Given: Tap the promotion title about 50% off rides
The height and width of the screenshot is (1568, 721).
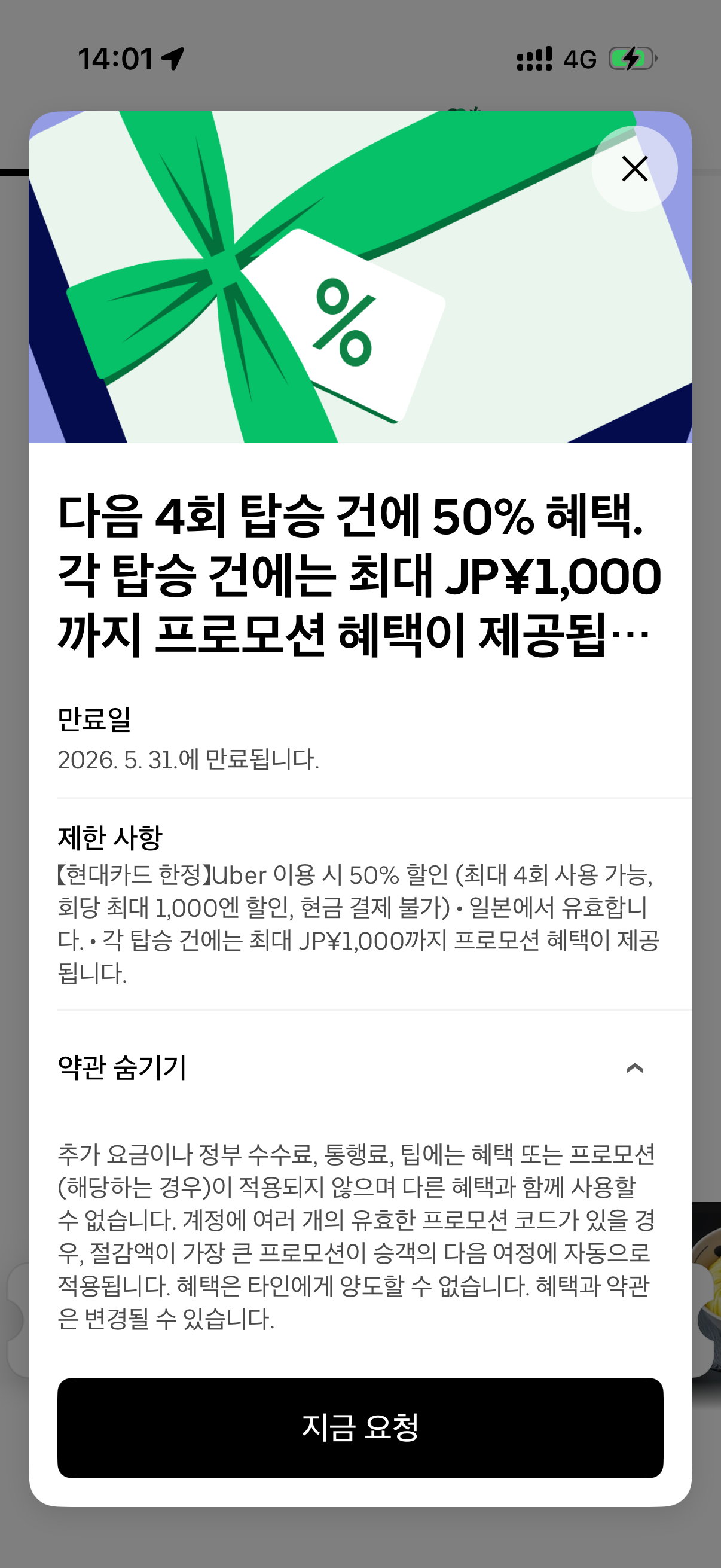Looking at the screenshot, I should (x=359, y=572).
